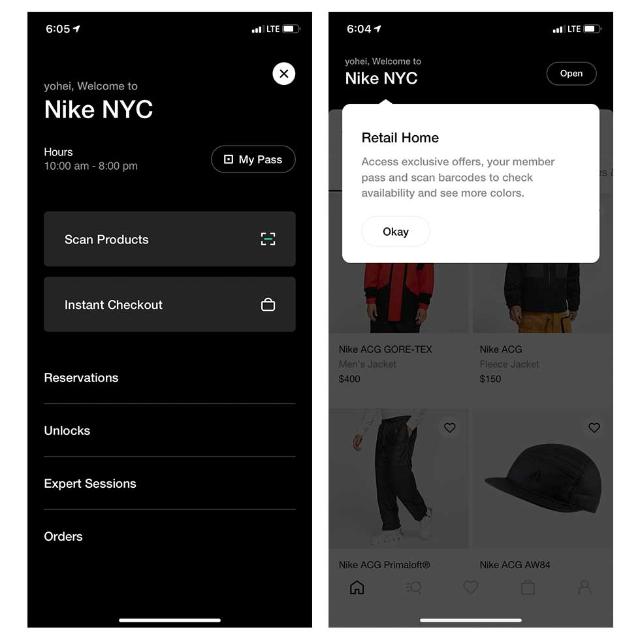Open Reservations

[169, 378]
